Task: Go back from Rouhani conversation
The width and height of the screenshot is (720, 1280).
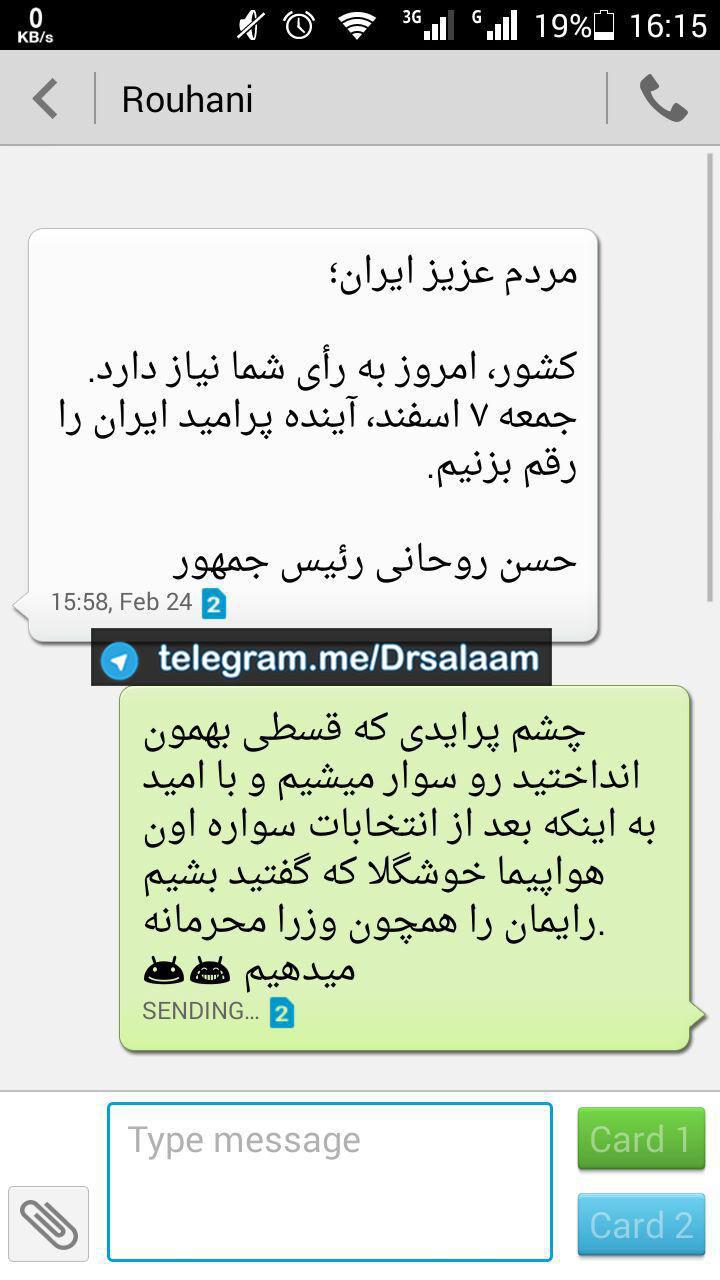Action: 45,99
